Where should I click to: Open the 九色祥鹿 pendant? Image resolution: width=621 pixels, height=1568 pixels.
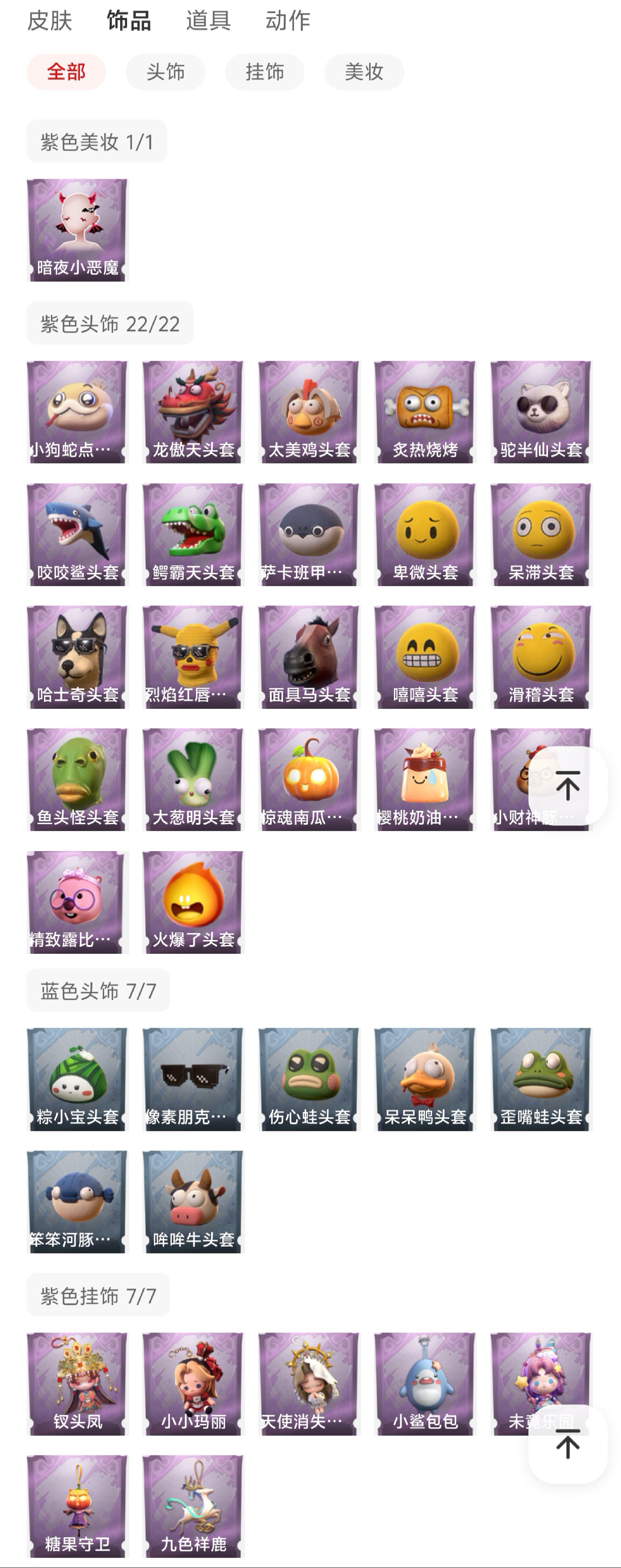click(193, 1506)
